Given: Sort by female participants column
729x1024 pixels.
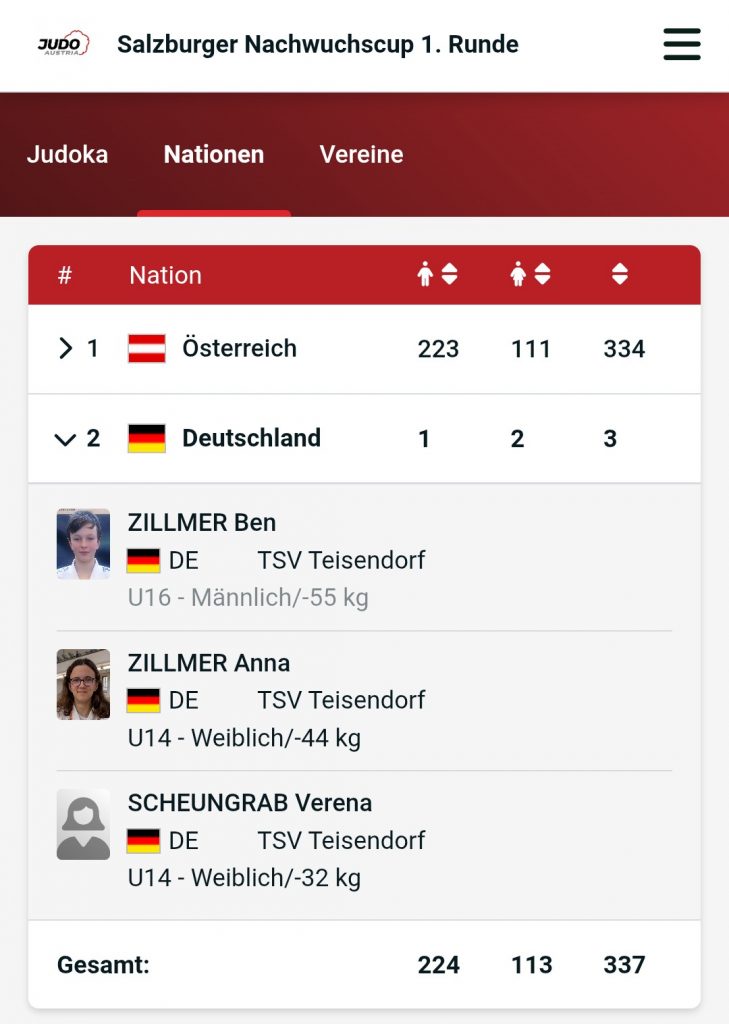Looking at the screenshot, I should tap(530, 274).
